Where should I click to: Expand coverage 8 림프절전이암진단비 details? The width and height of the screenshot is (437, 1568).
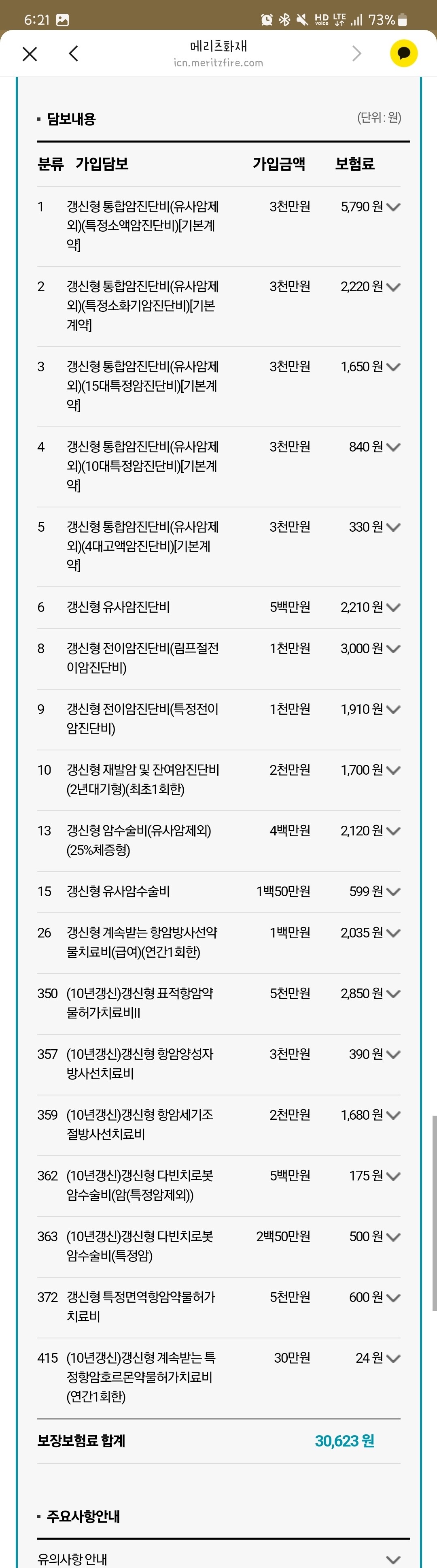click(x=393, y=649)
